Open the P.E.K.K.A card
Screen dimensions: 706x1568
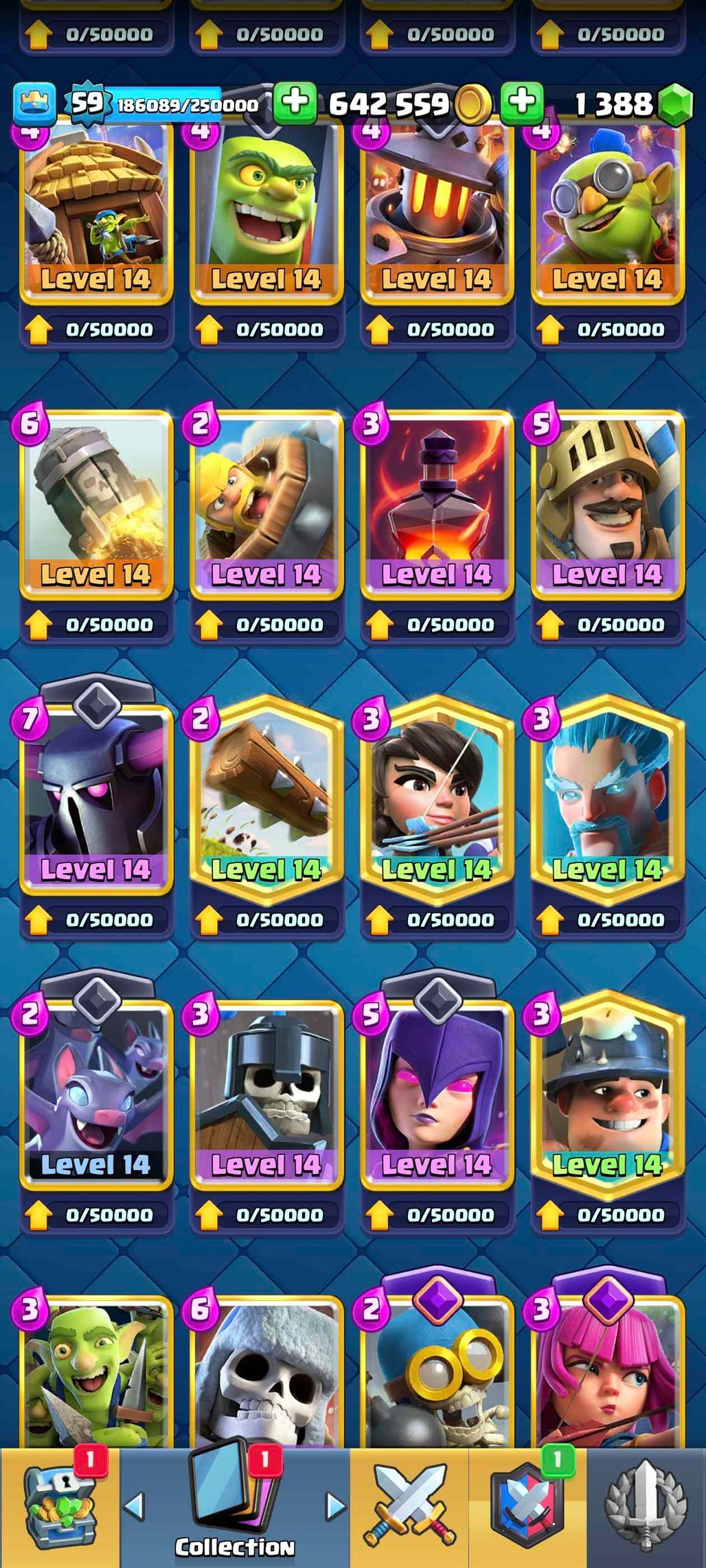[96, 800]
